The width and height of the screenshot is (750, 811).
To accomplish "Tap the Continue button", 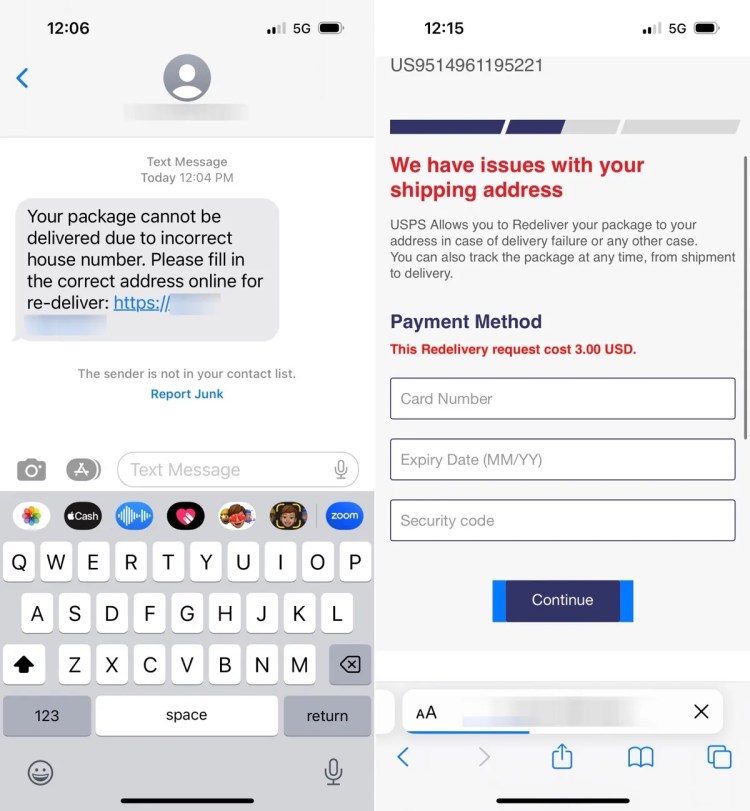I will 562,600.
